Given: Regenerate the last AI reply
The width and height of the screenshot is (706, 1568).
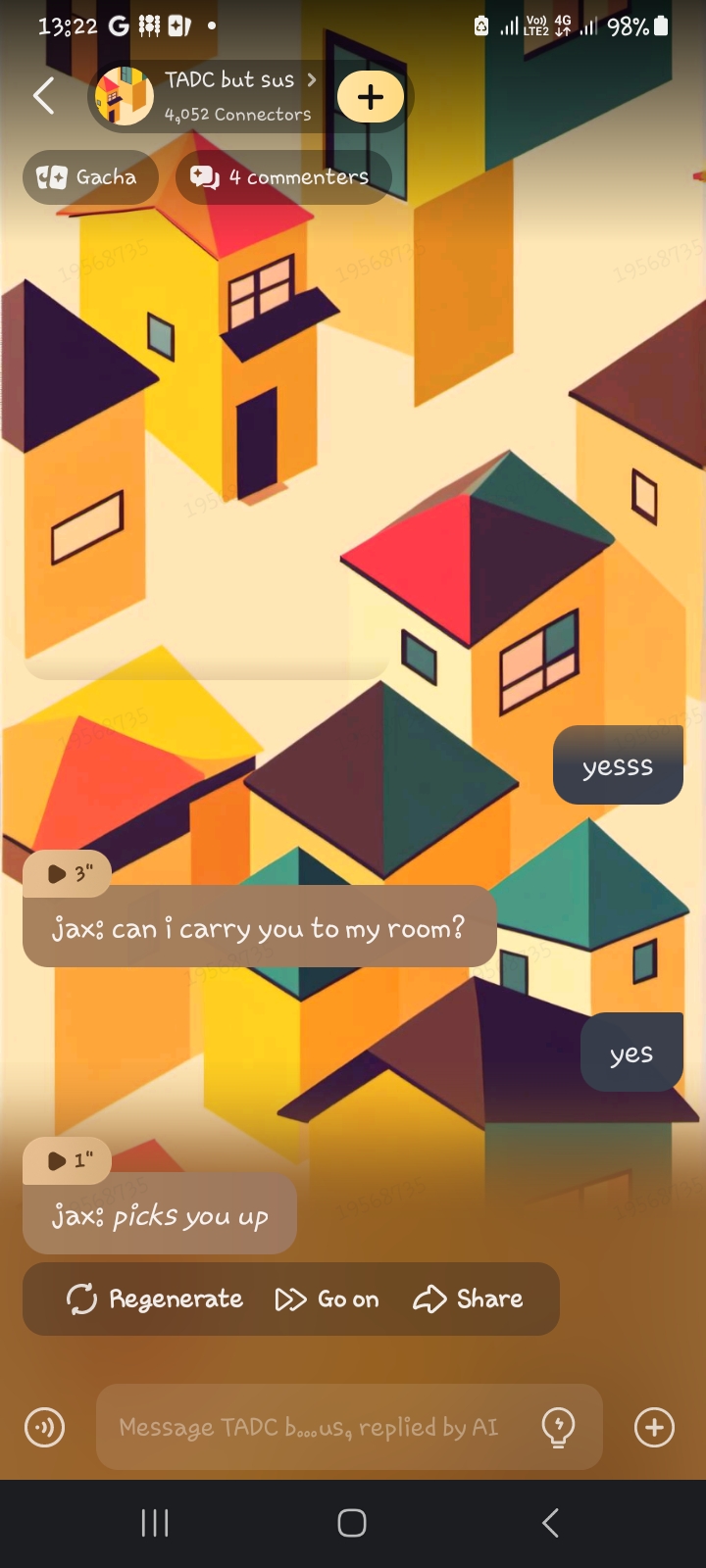Looking at the screenshot, I should coord(155,1299).
